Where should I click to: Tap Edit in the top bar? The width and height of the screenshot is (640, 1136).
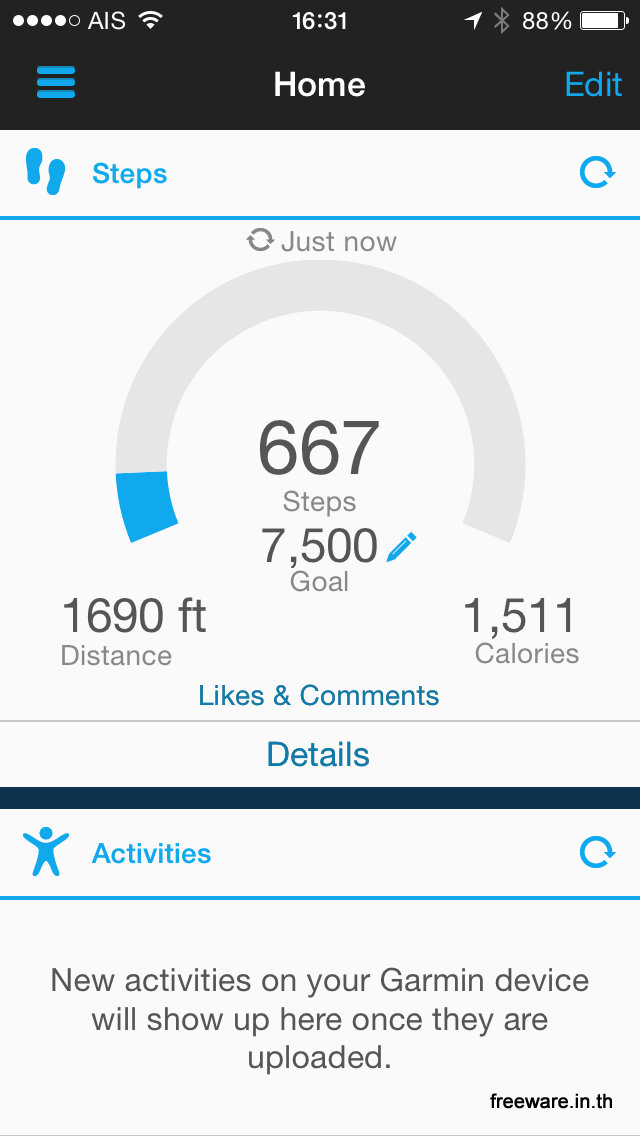click(x=593, y=84)
